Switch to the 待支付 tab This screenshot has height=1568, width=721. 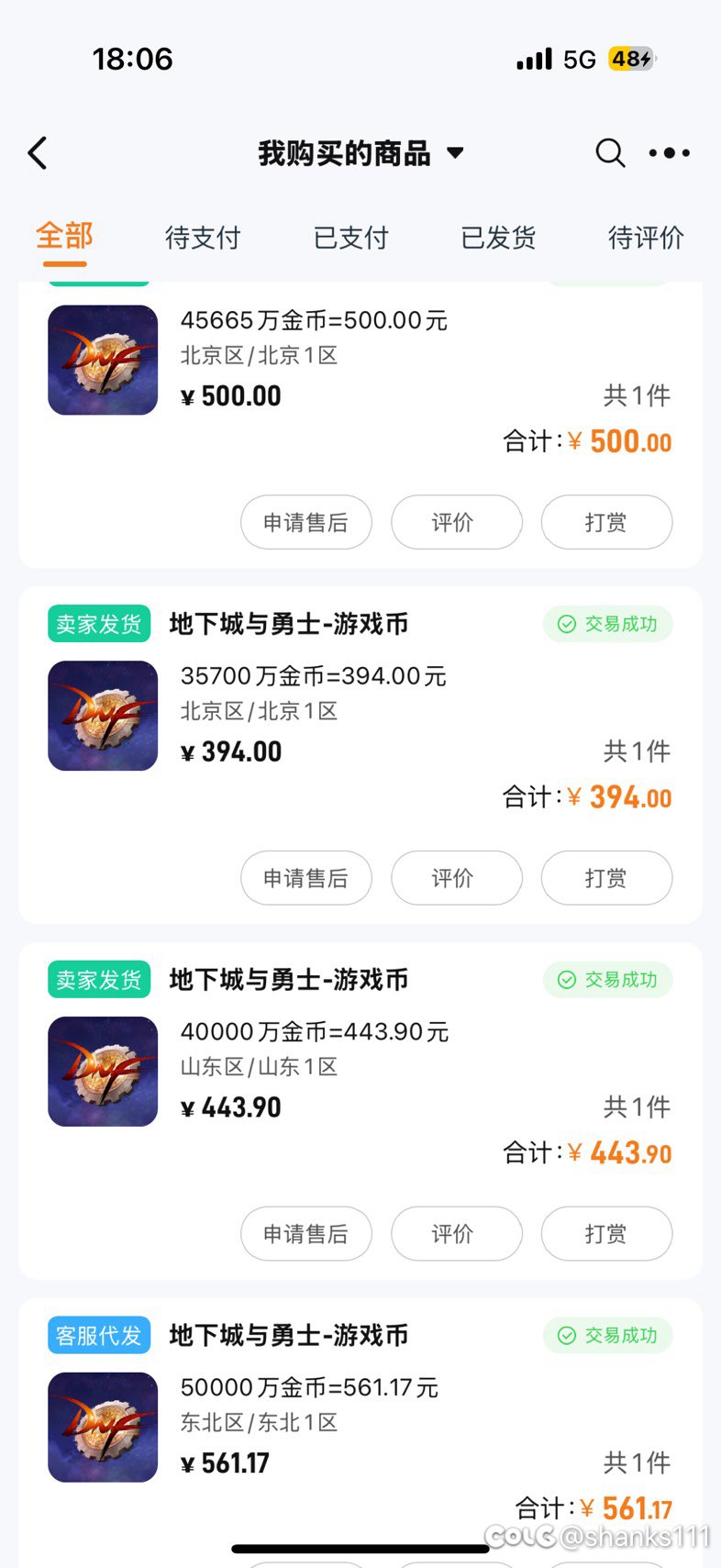coord(203,238)
